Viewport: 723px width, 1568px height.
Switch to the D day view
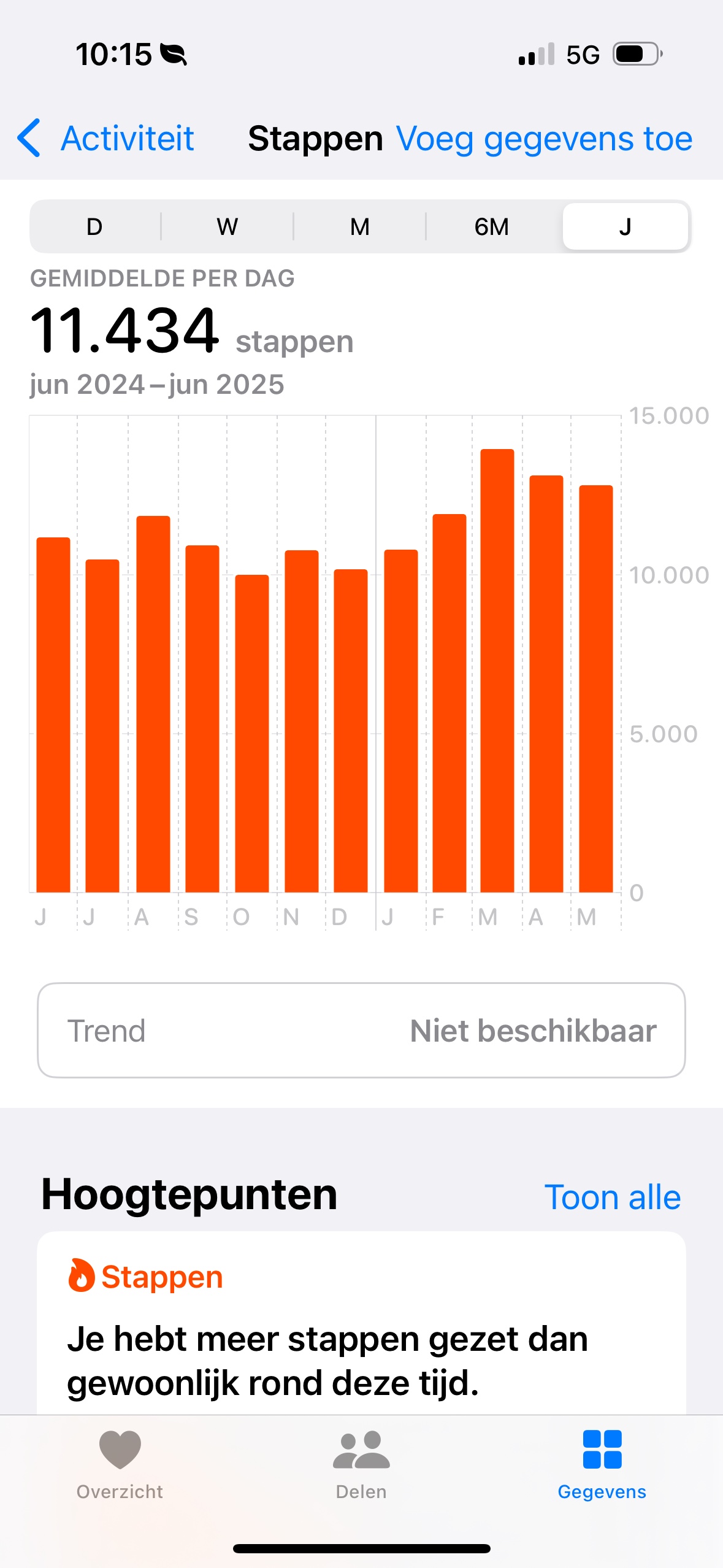[x=94, y=227]
